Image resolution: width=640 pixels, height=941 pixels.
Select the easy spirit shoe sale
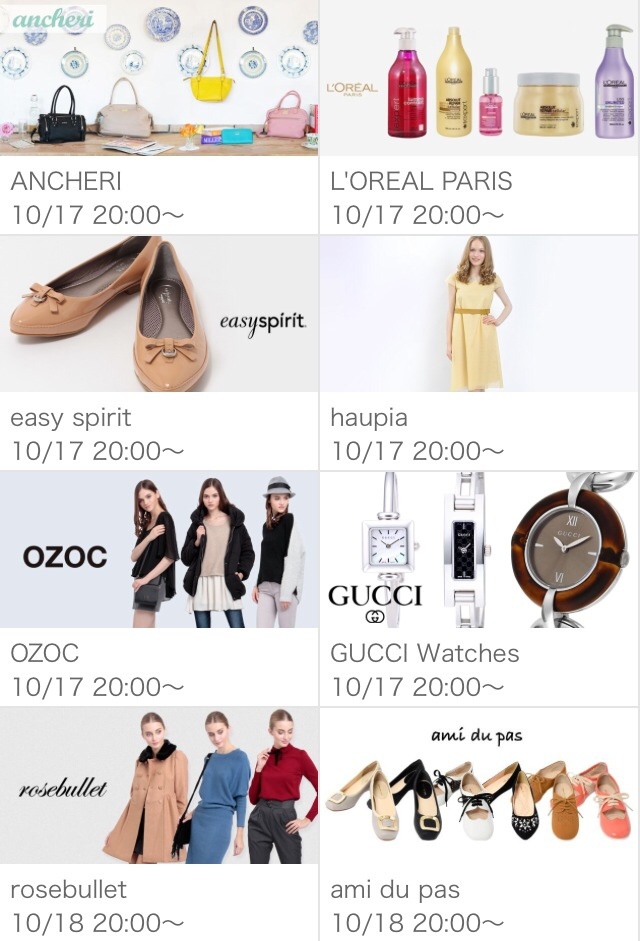[x=159, y=315]
